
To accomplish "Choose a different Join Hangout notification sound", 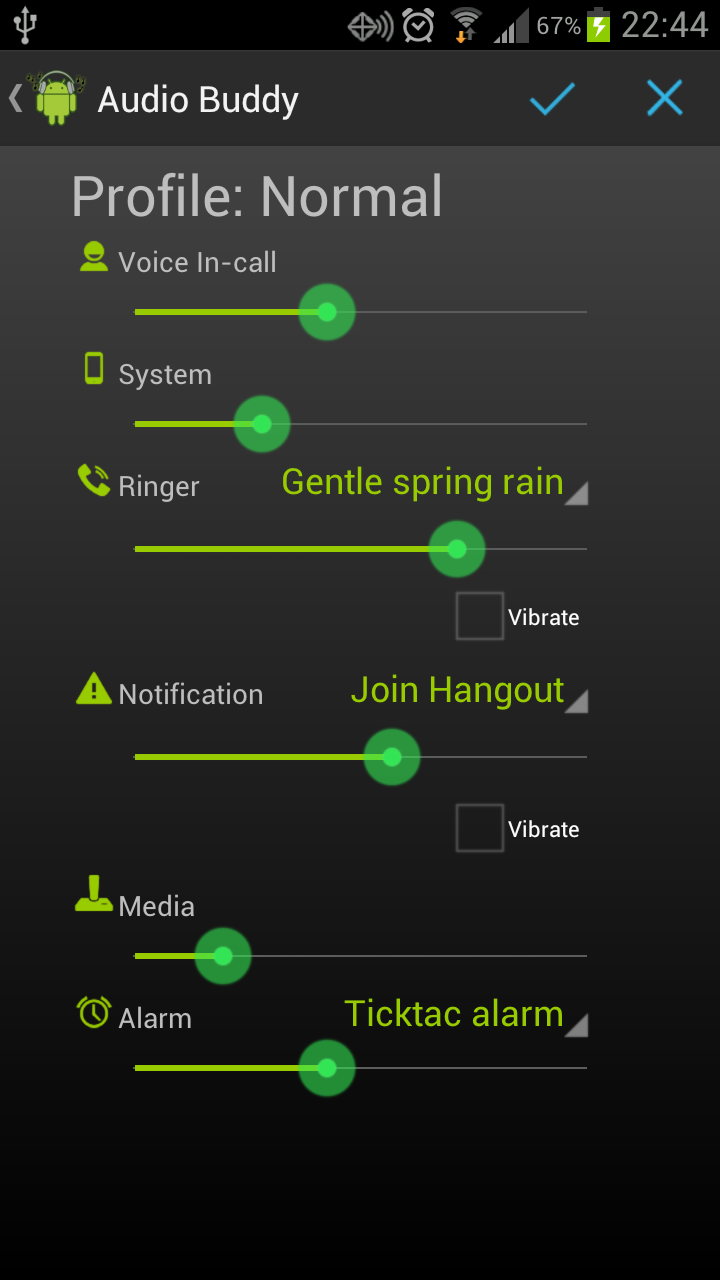I will (467, 691).
